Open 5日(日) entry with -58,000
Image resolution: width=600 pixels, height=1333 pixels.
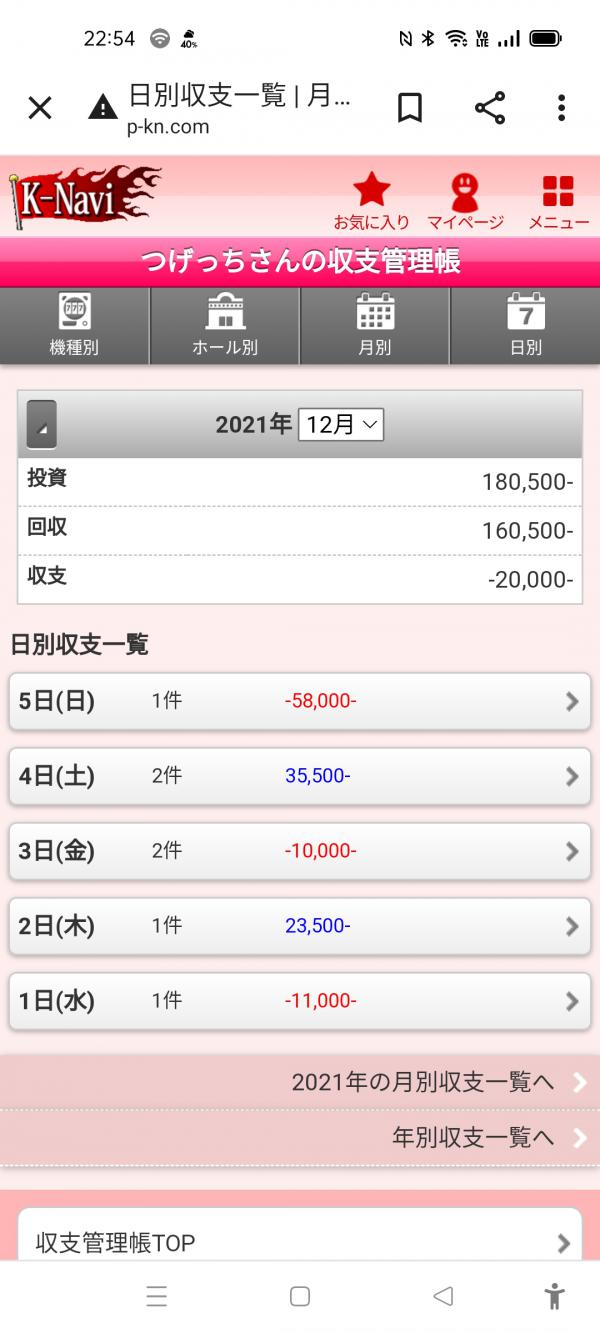[300, 701]
